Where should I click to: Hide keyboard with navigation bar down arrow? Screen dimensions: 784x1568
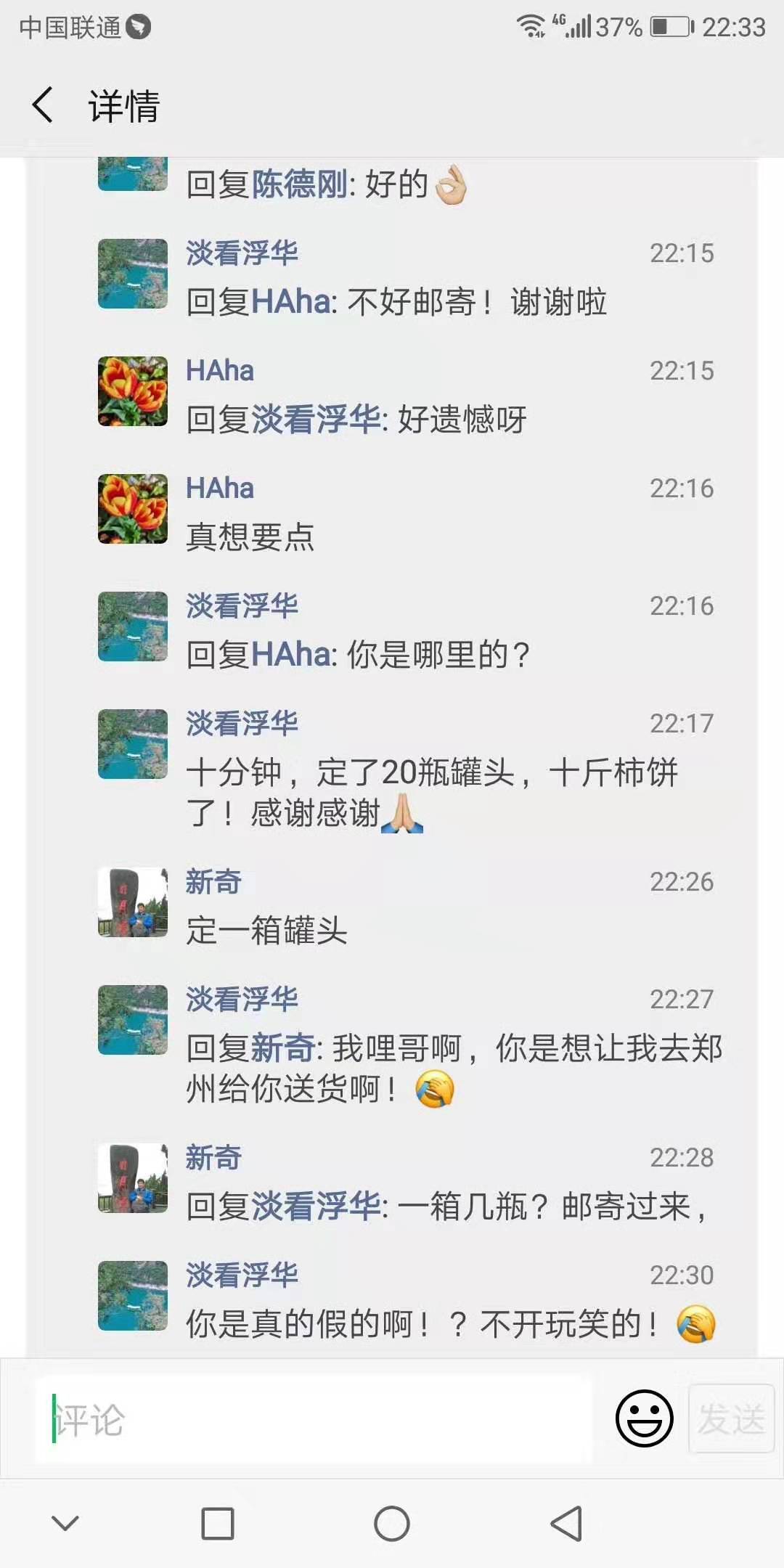65,1523
